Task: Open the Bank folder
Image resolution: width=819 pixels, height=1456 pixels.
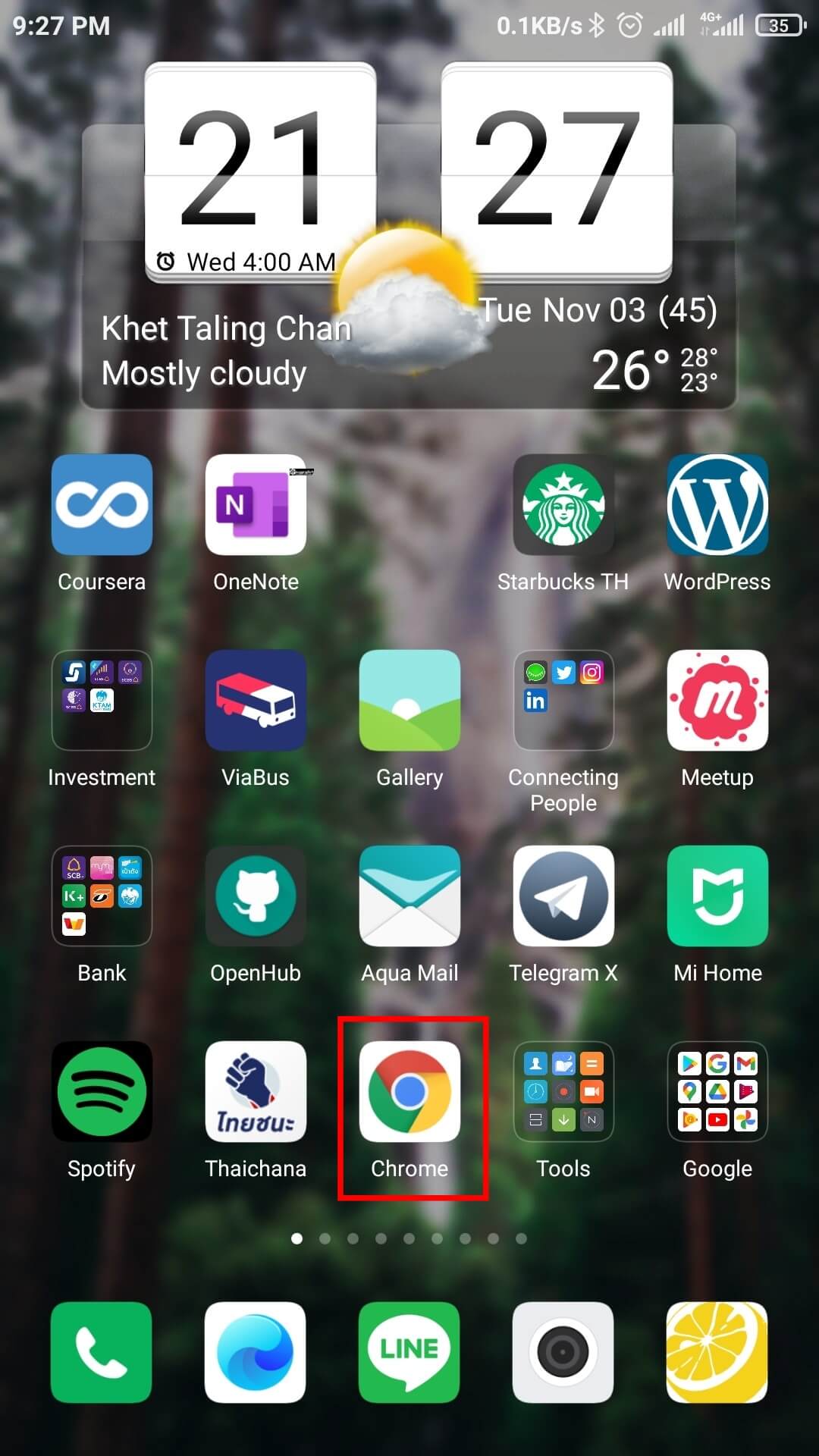Action: [x=102, y=896]
